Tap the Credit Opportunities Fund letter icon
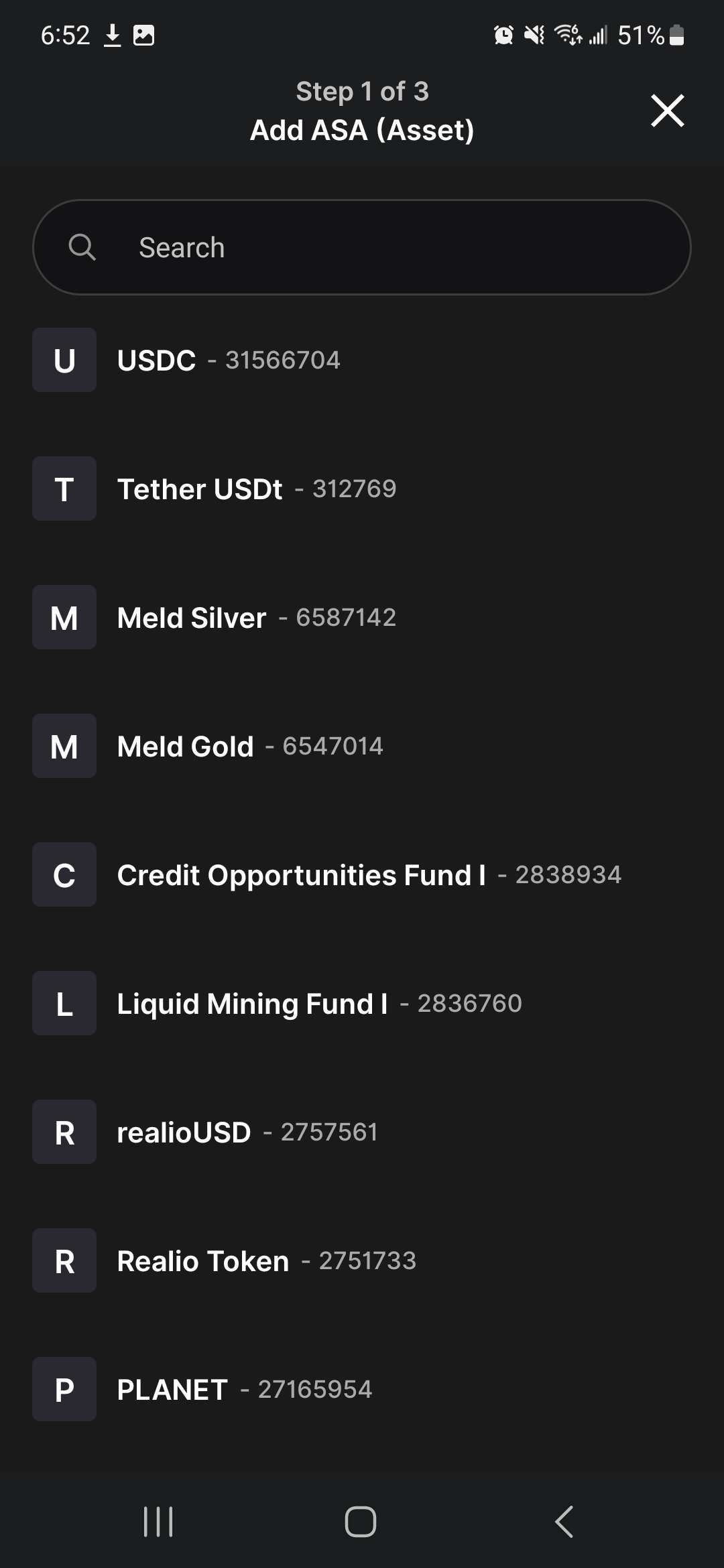The height and width of the screenshot is (1568, 724). pos(64,874)
